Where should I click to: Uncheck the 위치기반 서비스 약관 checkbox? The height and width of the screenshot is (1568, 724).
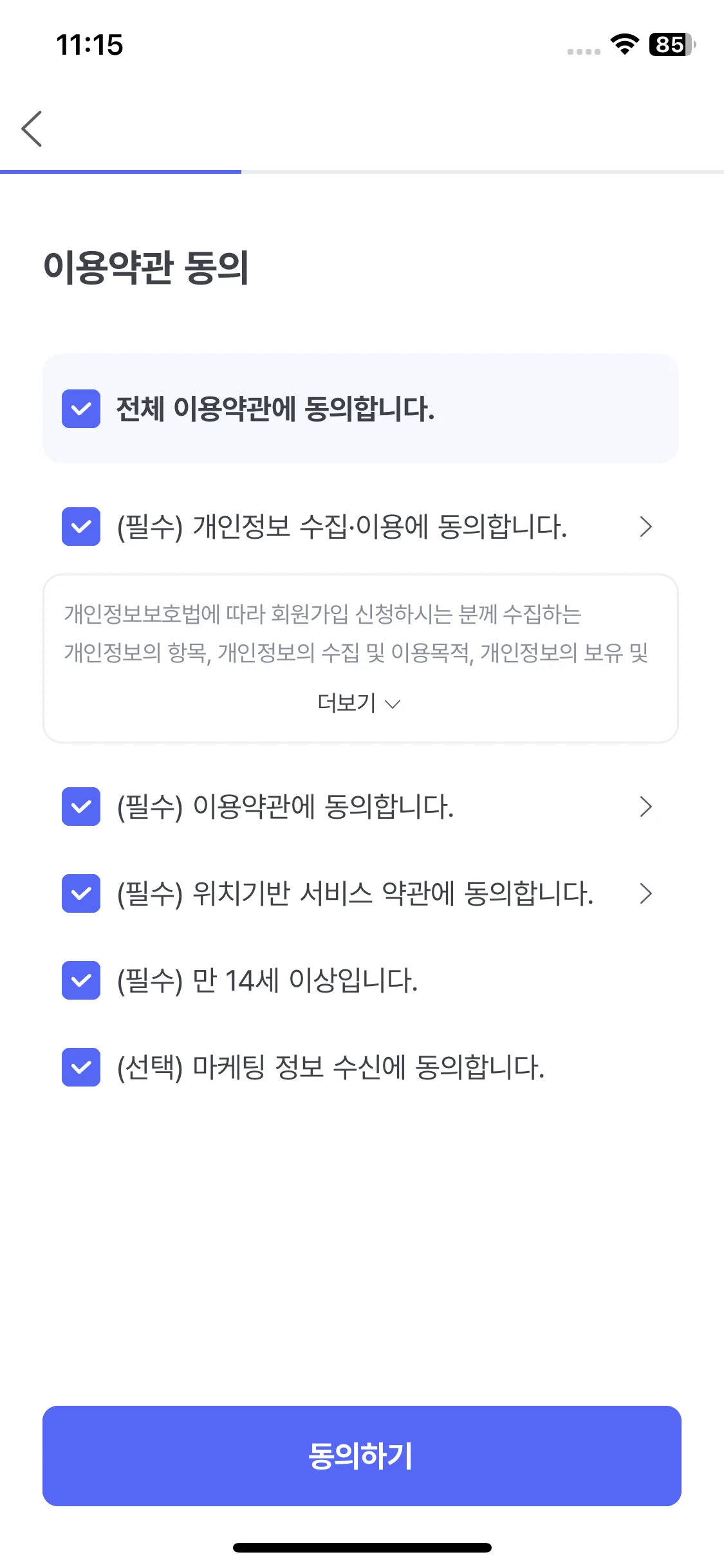tap(81, 893)
